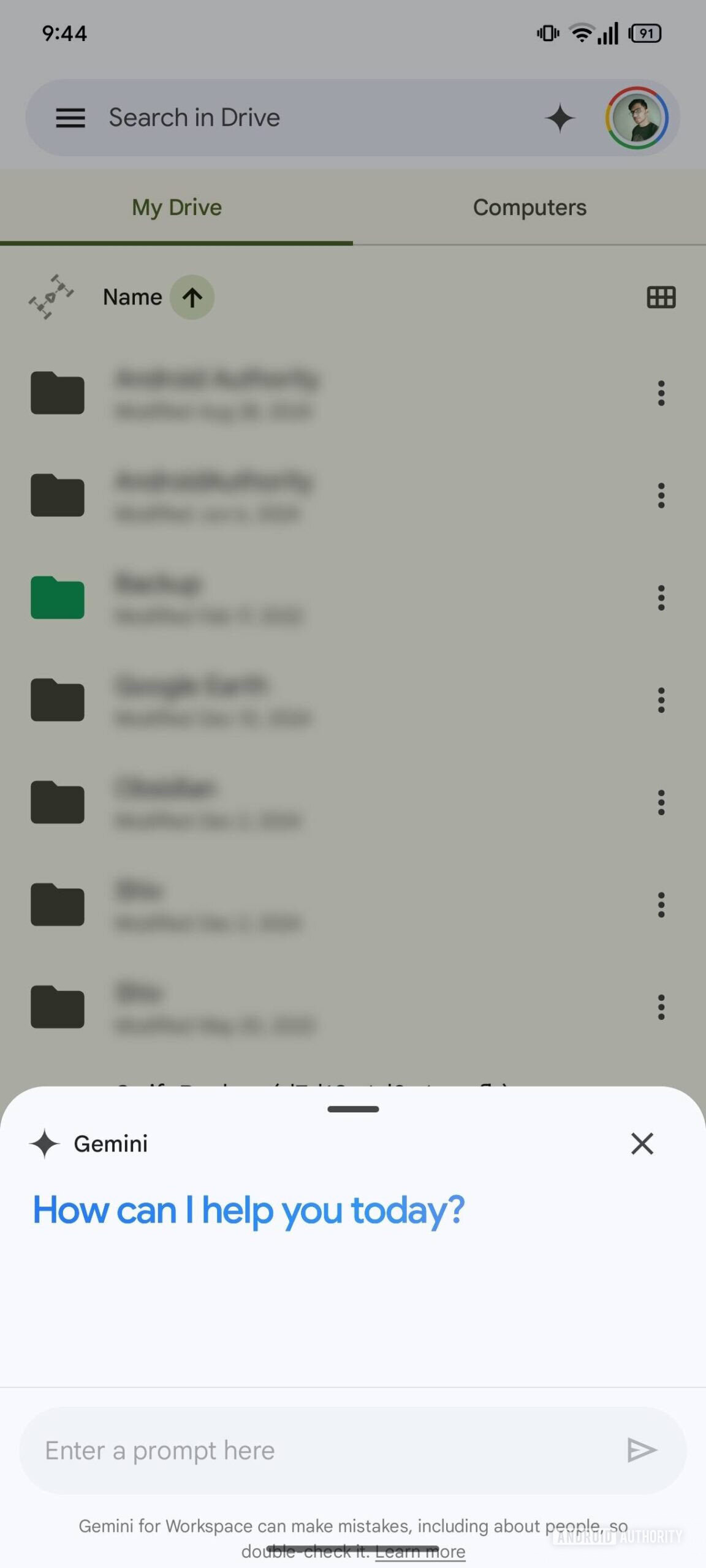Open Gemini sparkle in search bar
The image size is (706, 1568).
click(x=560, y=118)
